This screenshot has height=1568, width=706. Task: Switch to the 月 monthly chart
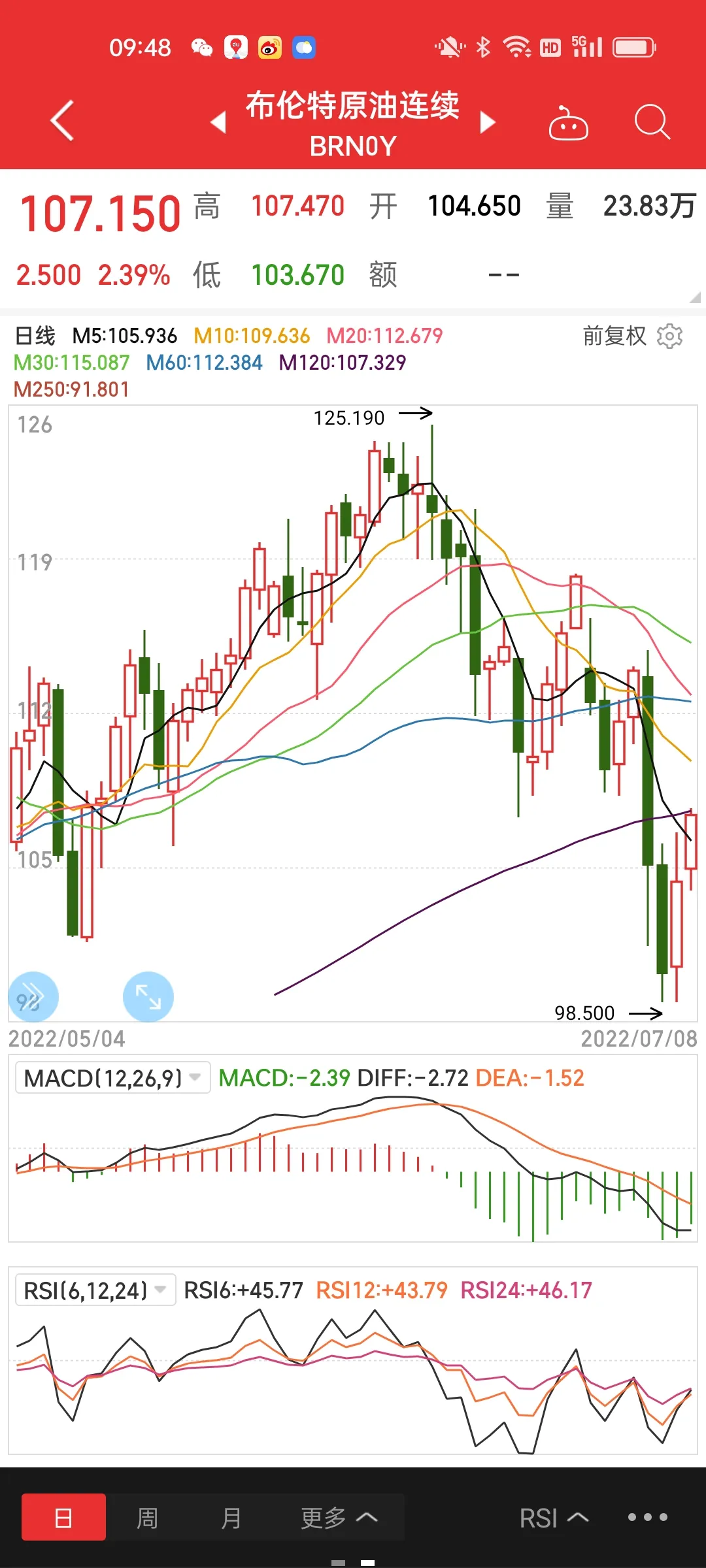click(x=231, y=1517)
